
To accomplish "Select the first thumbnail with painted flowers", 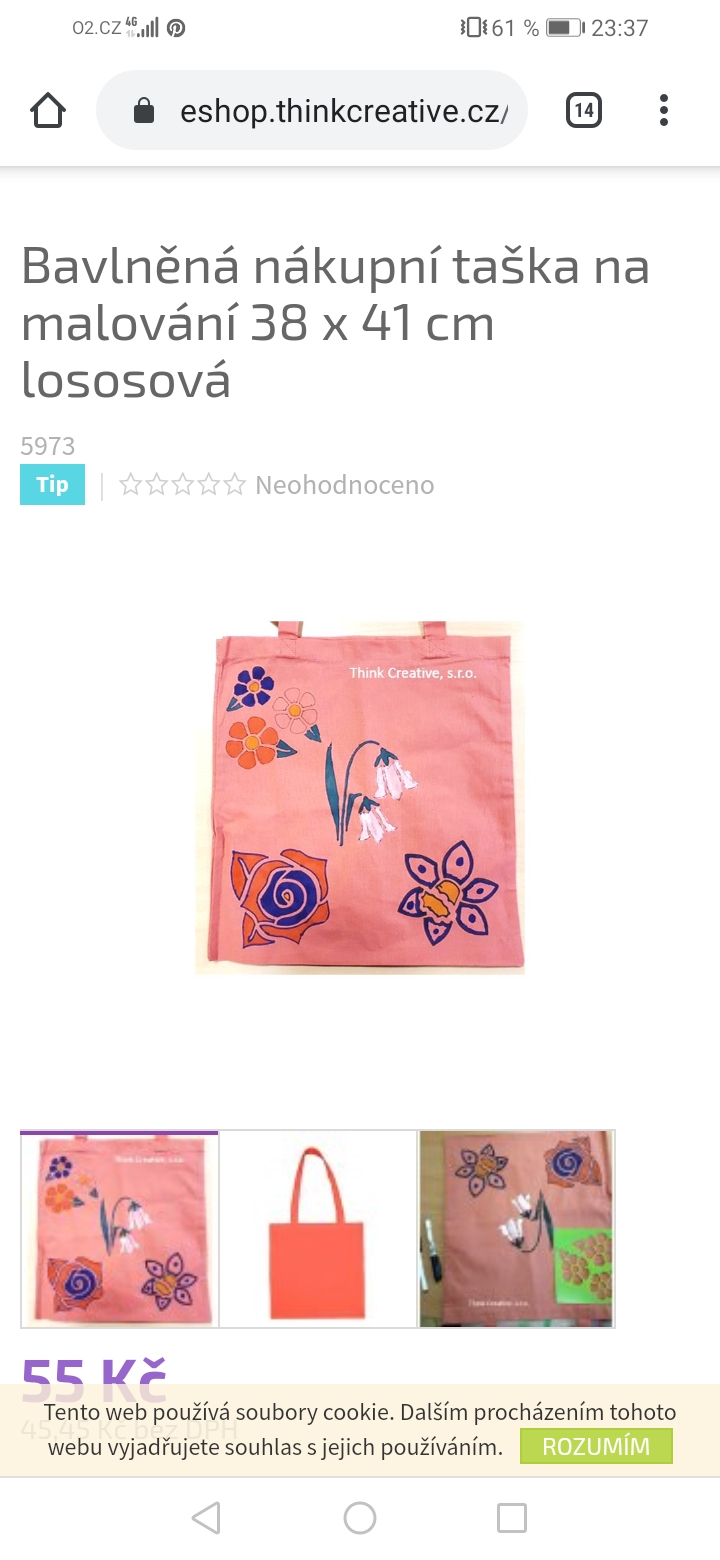I will click(119, 1229).
